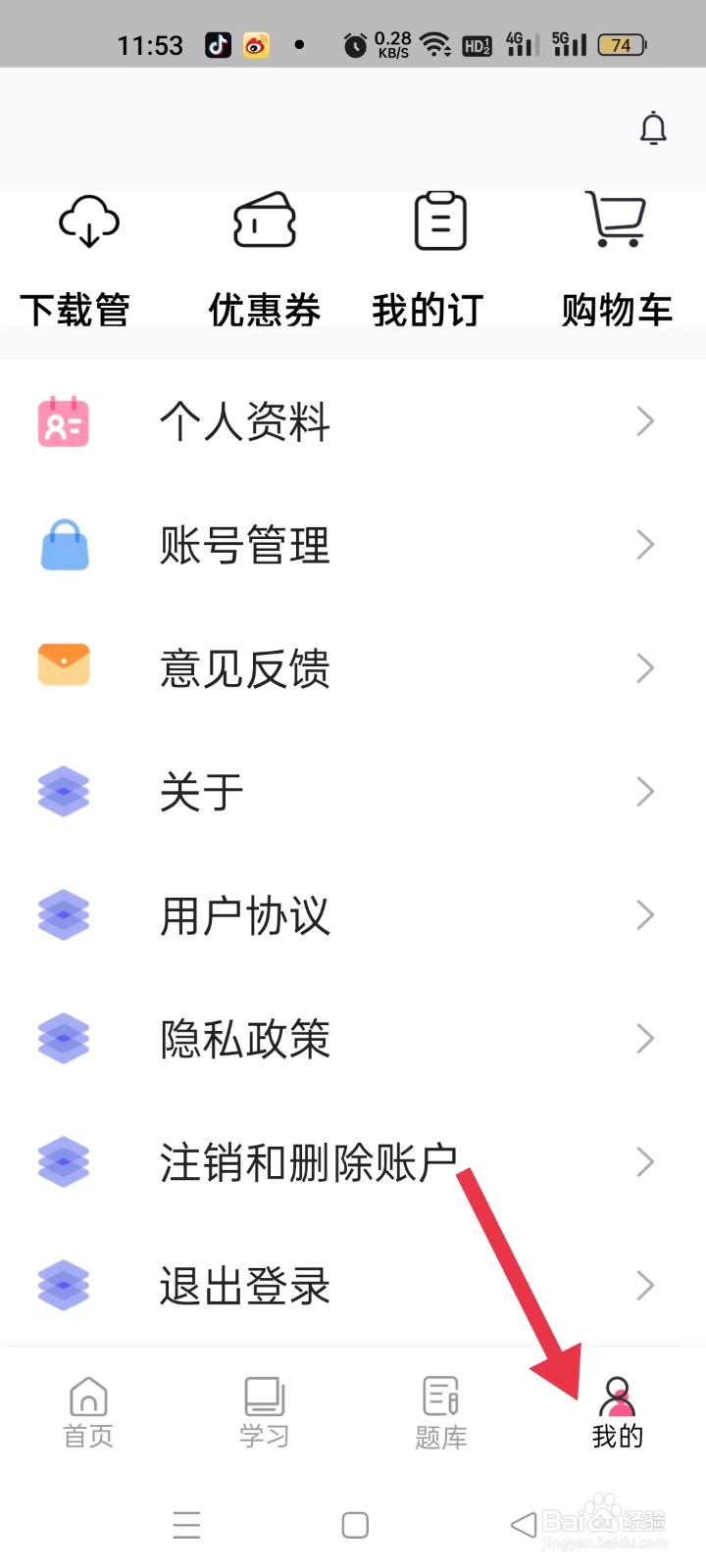Open system recent apps menu
The height and width of the screenshot is (1568, 706).
click(x=186, y=1525)
